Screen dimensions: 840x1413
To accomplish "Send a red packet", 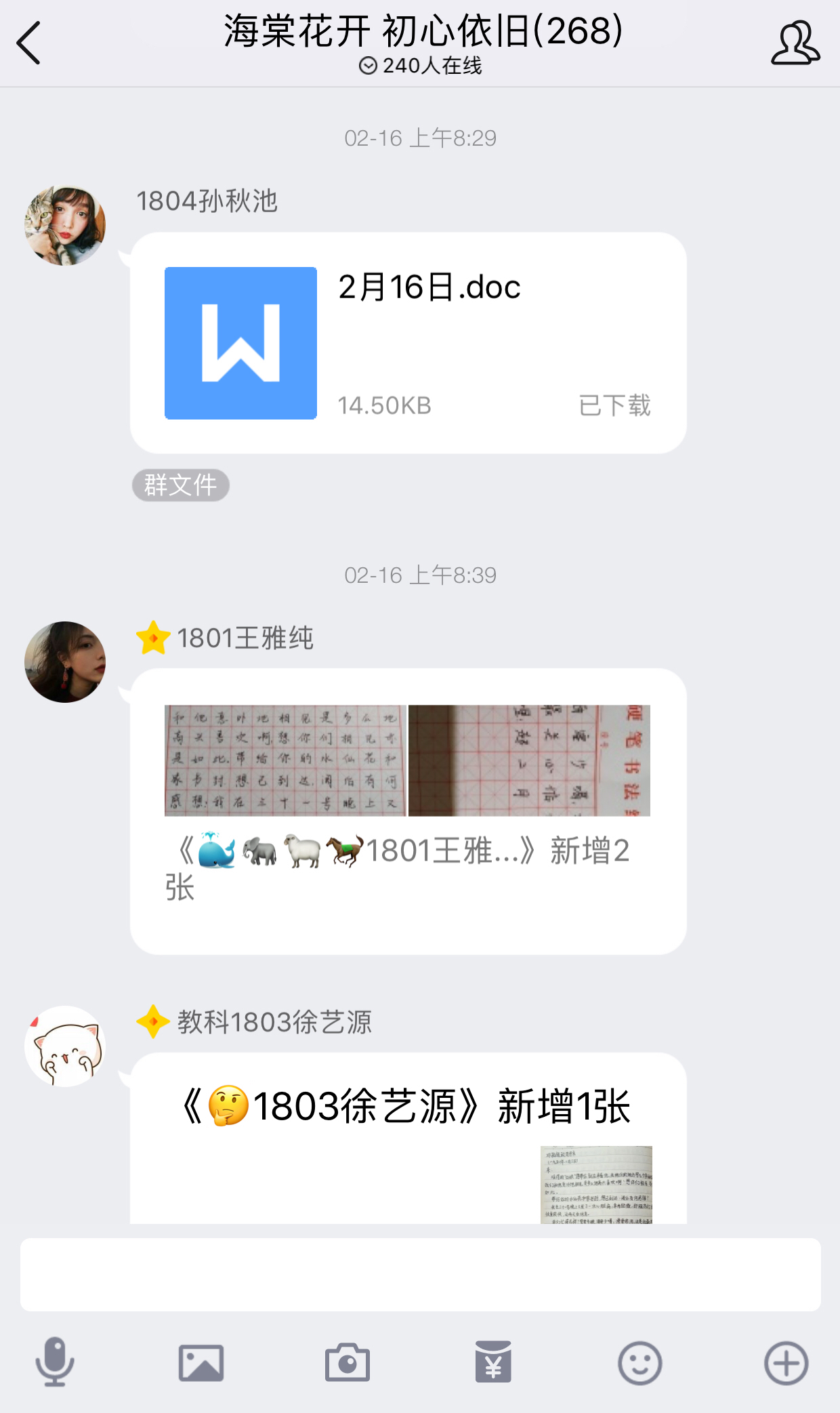I will 493,1362.
